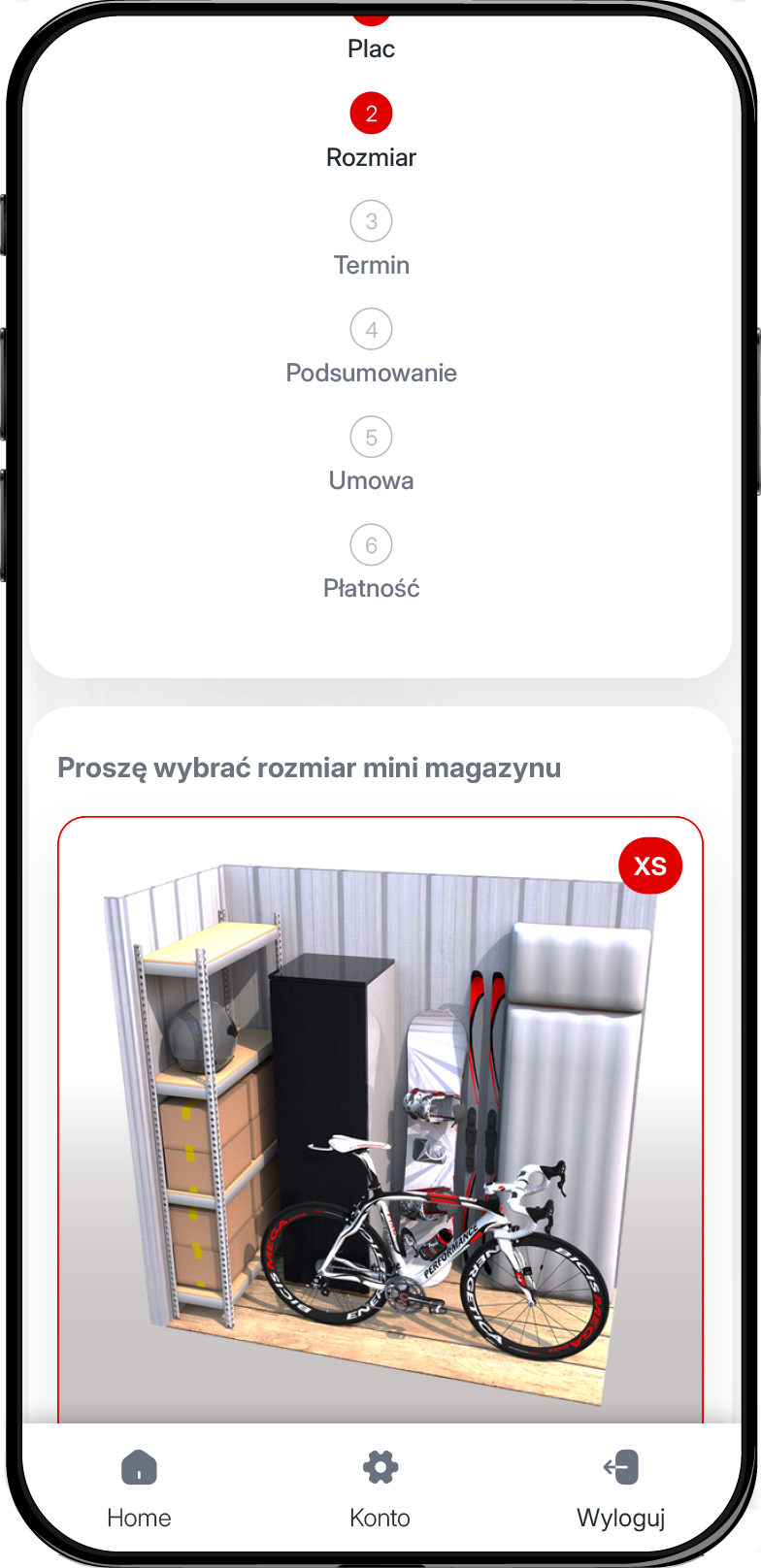Select the XS mini storage card
The image size is (761, 1568).
pos(380,1116)
